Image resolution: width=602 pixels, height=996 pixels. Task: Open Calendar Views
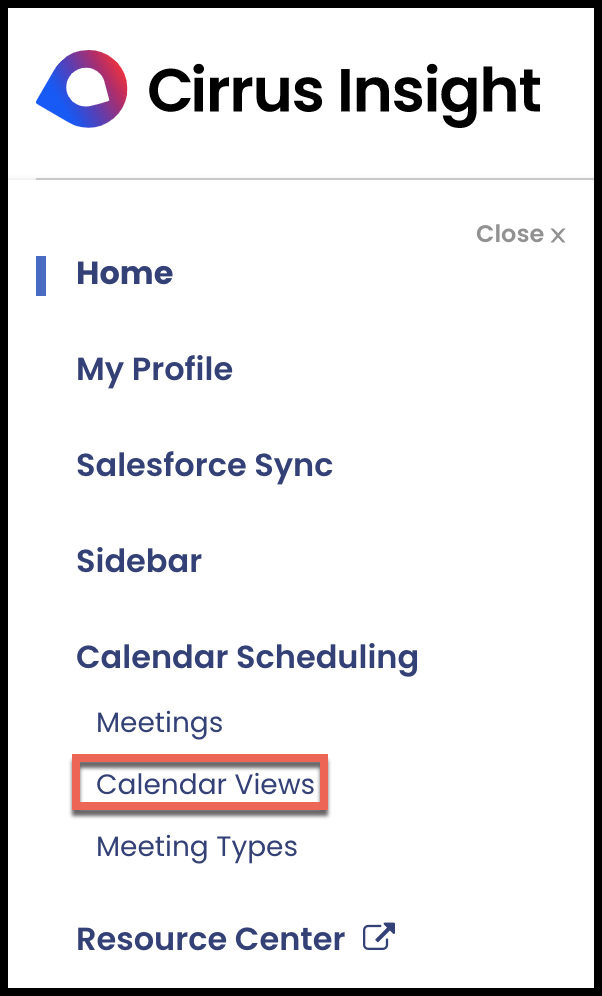(205, 784)
